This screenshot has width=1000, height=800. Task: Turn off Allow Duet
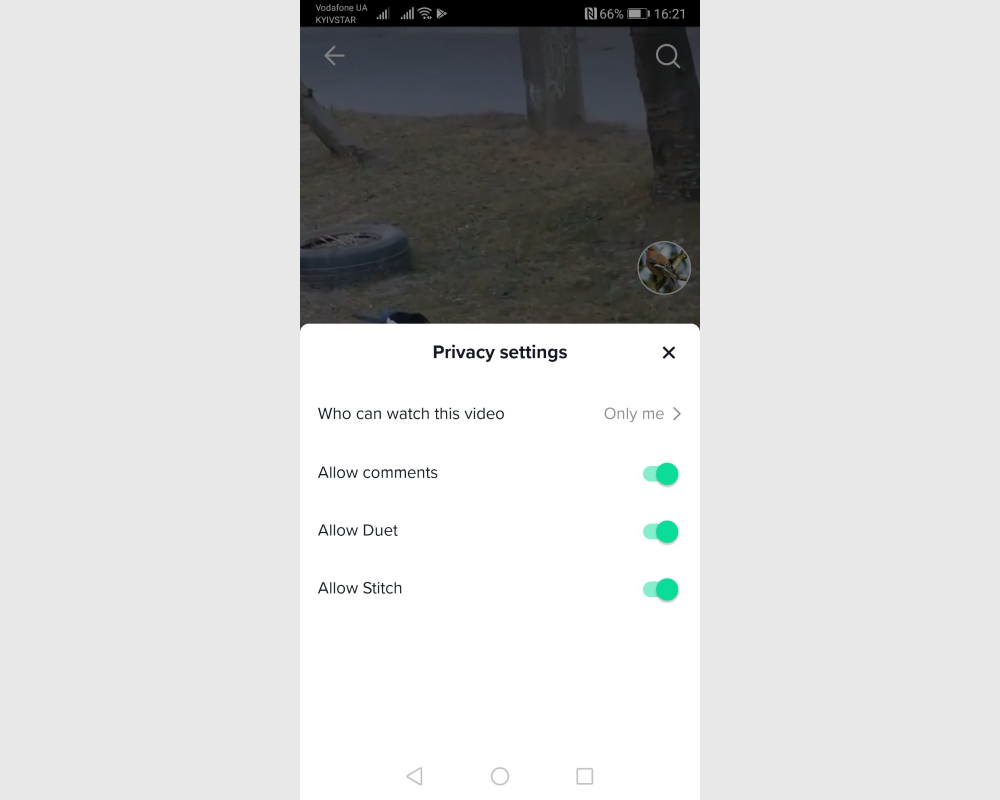click(x=661, y=532)
